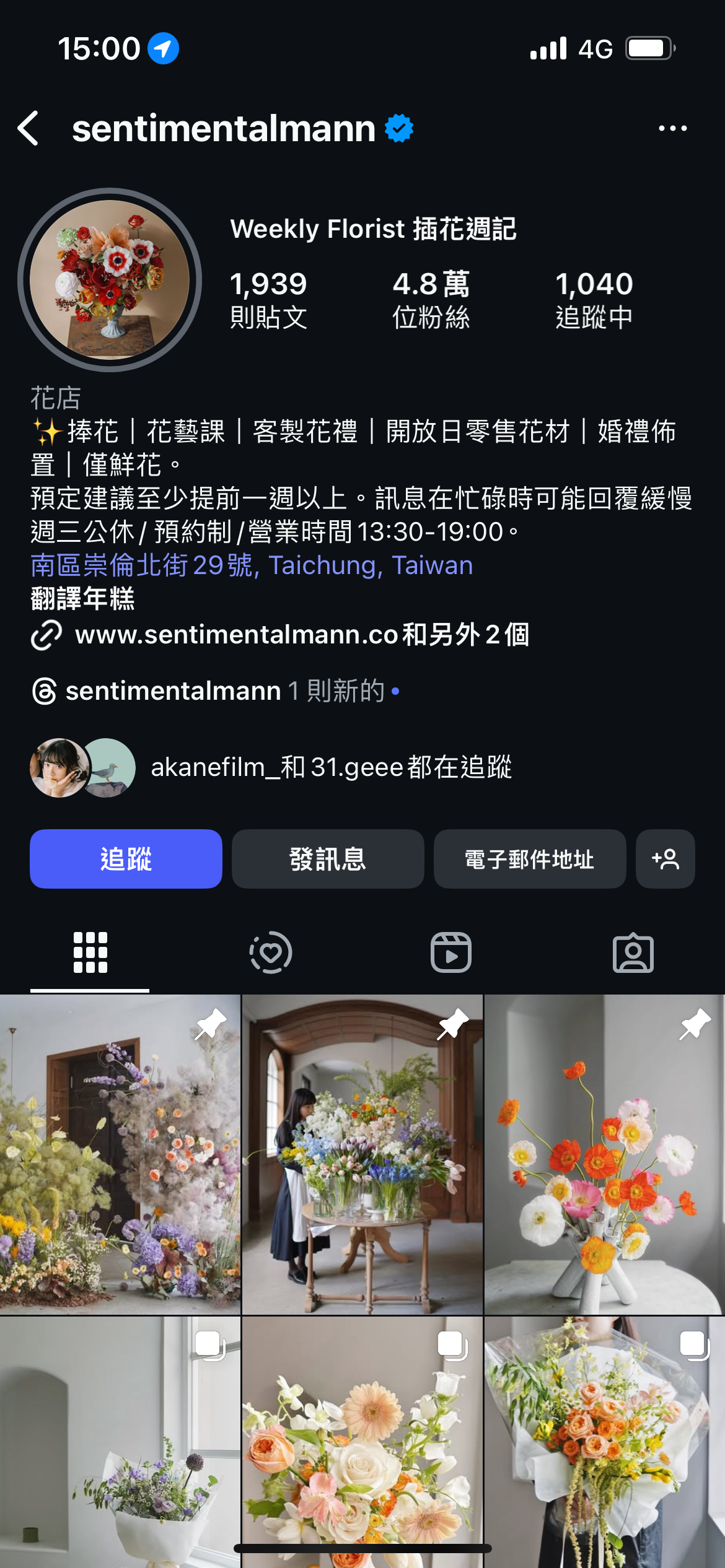Screen dimensions: 725x1568
Task: Tap the 電子郵件地址 email button
Action: (529, 859)
